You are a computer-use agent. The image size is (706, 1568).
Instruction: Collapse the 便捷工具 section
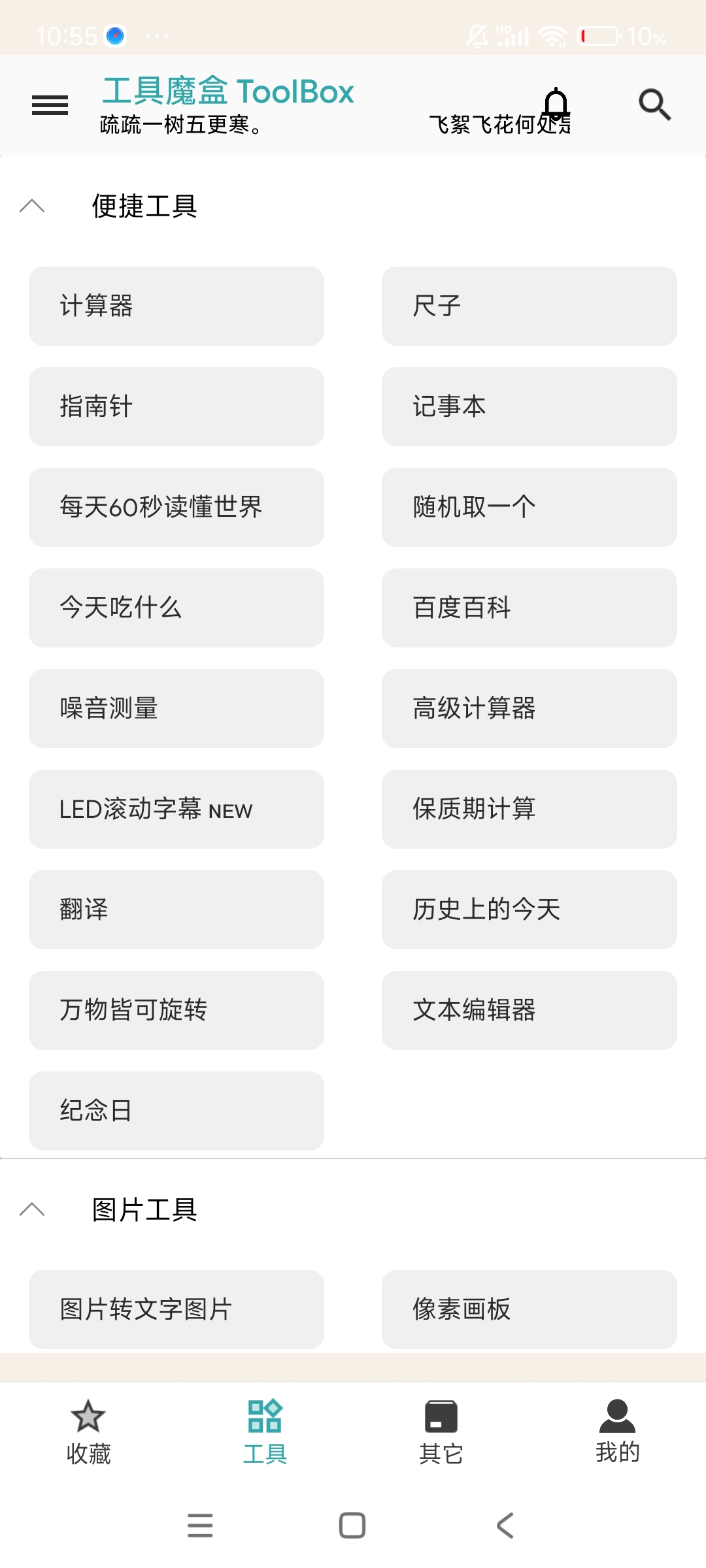32,206
